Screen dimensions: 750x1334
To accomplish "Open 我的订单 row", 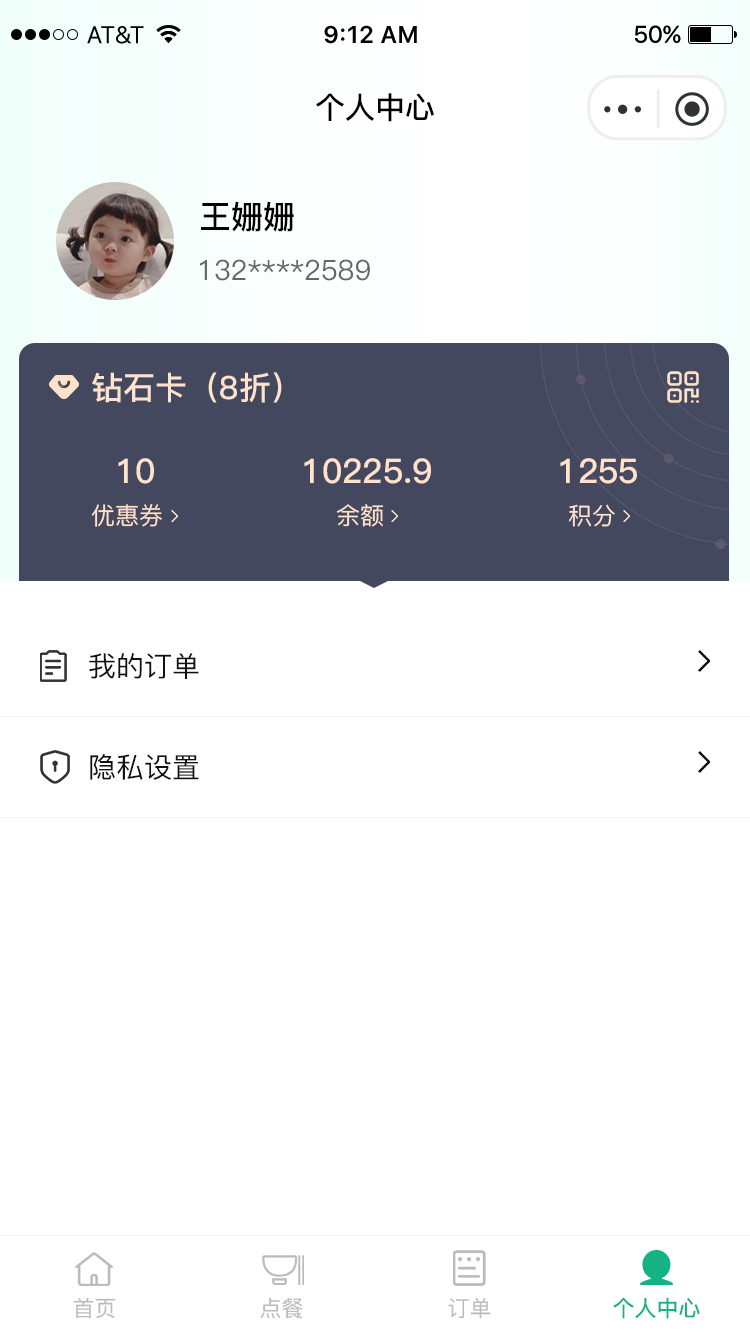I will pyautogui.click(x=375, y=665).
